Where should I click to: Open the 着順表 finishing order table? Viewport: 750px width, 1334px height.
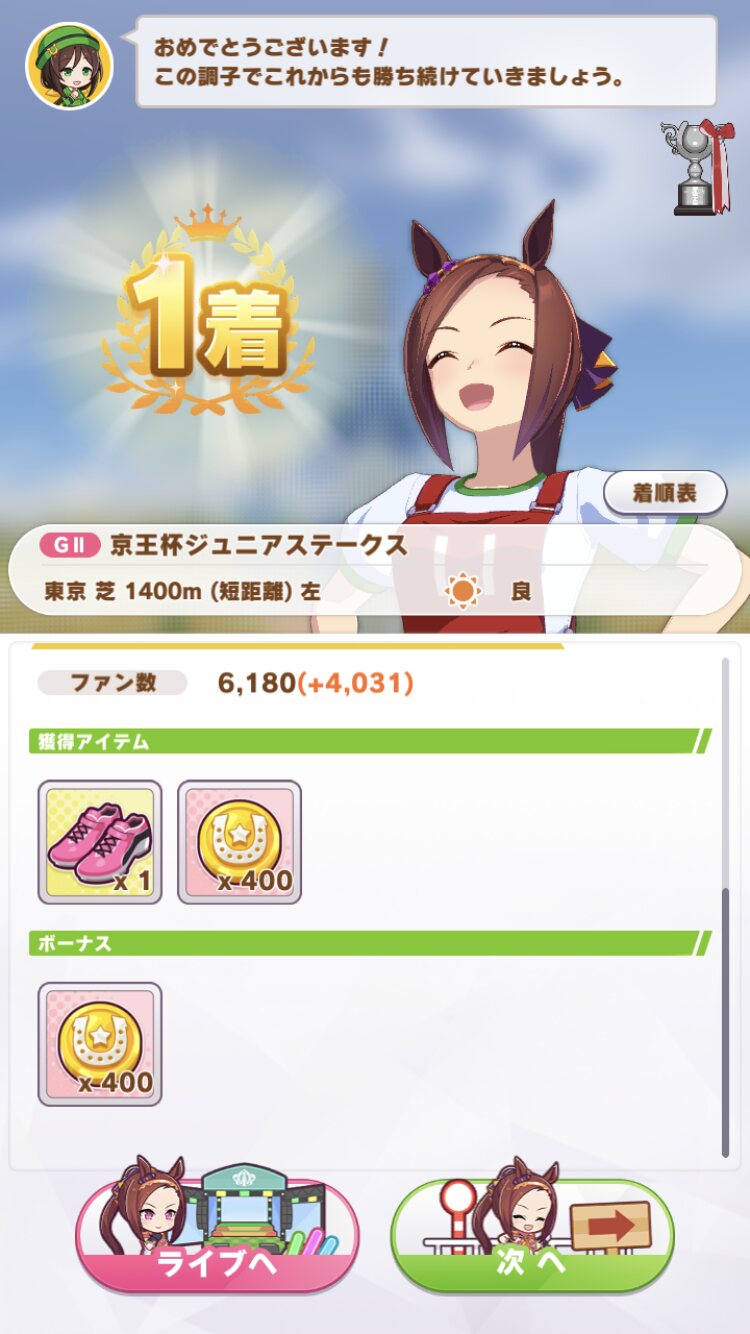pos(665,493)
